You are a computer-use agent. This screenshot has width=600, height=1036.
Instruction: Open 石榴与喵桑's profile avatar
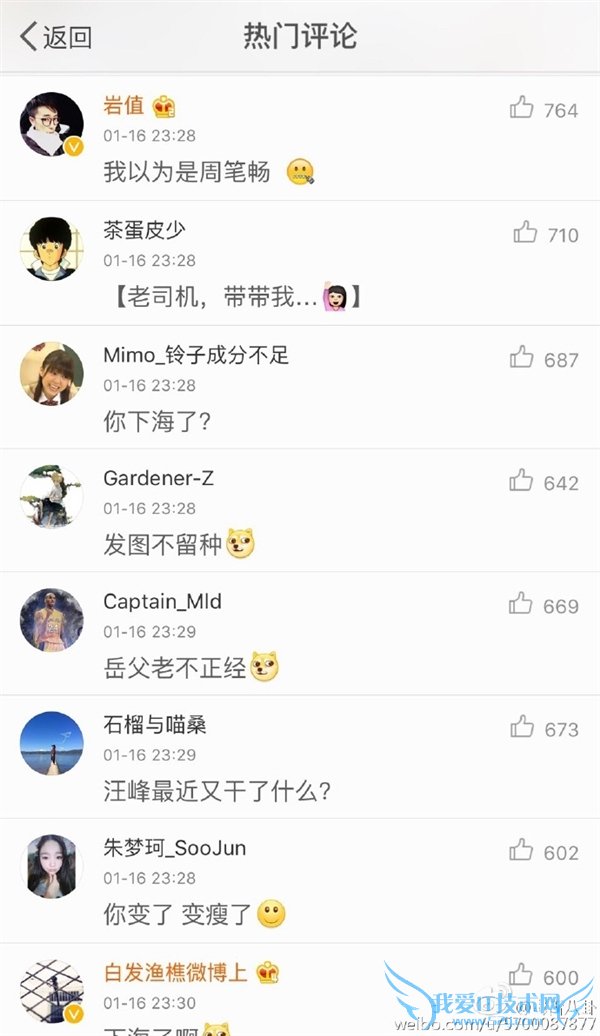pyautogui.click(x=52, y=743)
